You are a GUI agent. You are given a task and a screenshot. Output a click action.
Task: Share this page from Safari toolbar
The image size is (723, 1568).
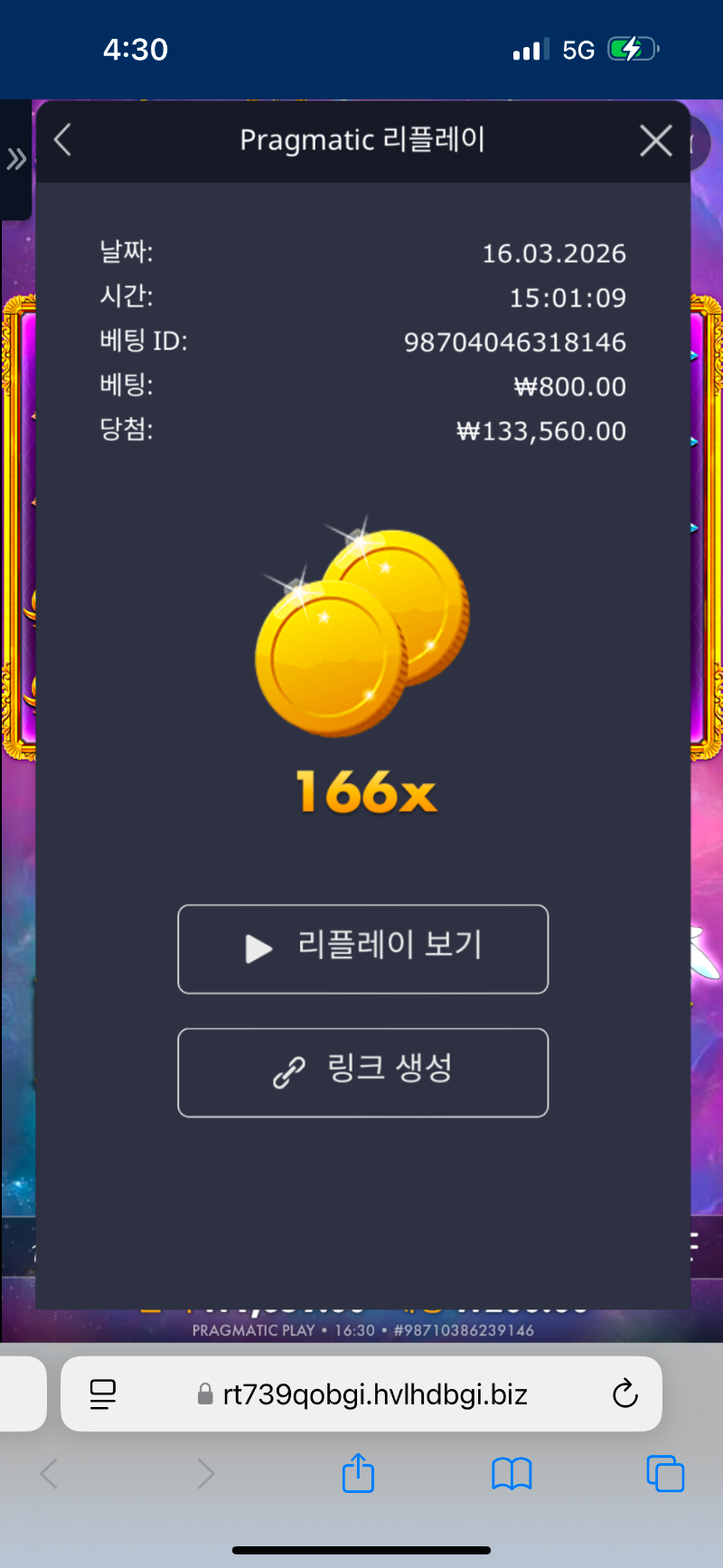coord(358,1473)
